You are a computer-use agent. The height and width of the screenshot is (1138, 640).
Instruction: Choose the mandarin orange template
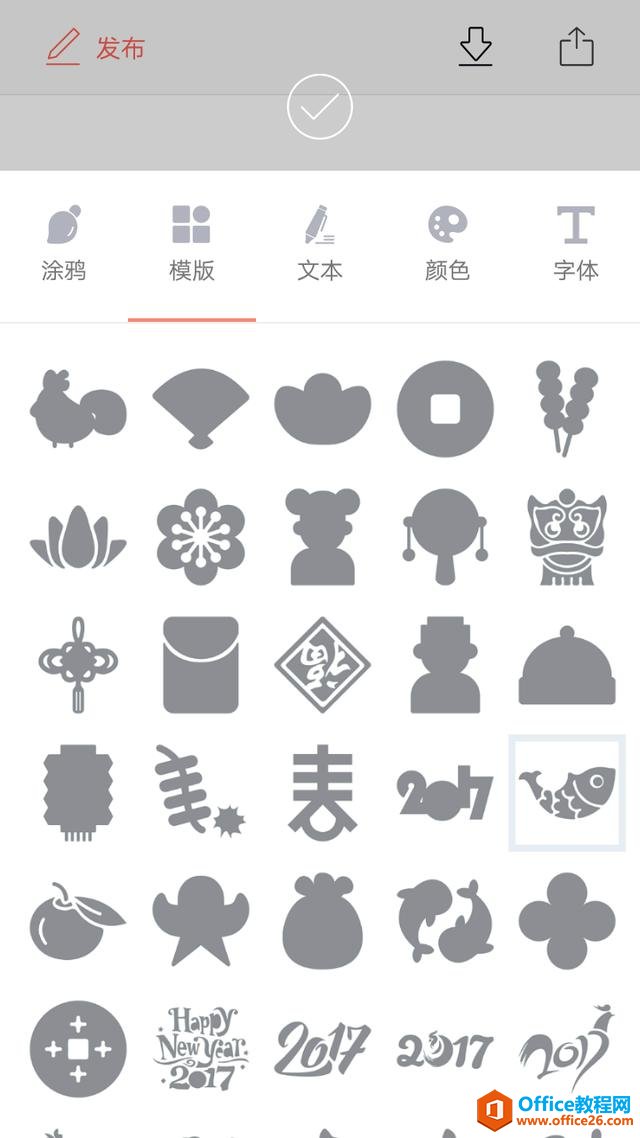pyautogui.click(x=78, y=920)
